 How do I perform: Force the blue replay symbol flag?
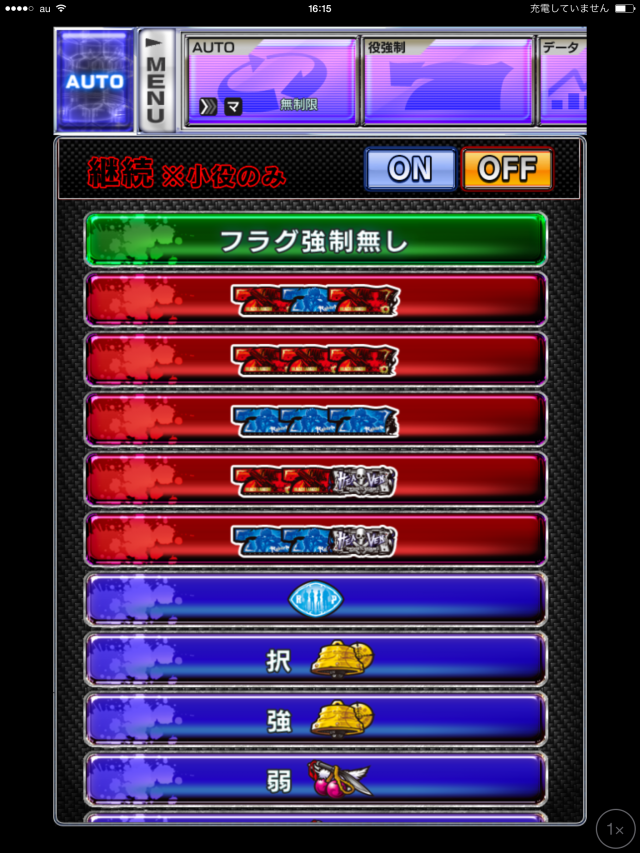click(x=315, y=599)
